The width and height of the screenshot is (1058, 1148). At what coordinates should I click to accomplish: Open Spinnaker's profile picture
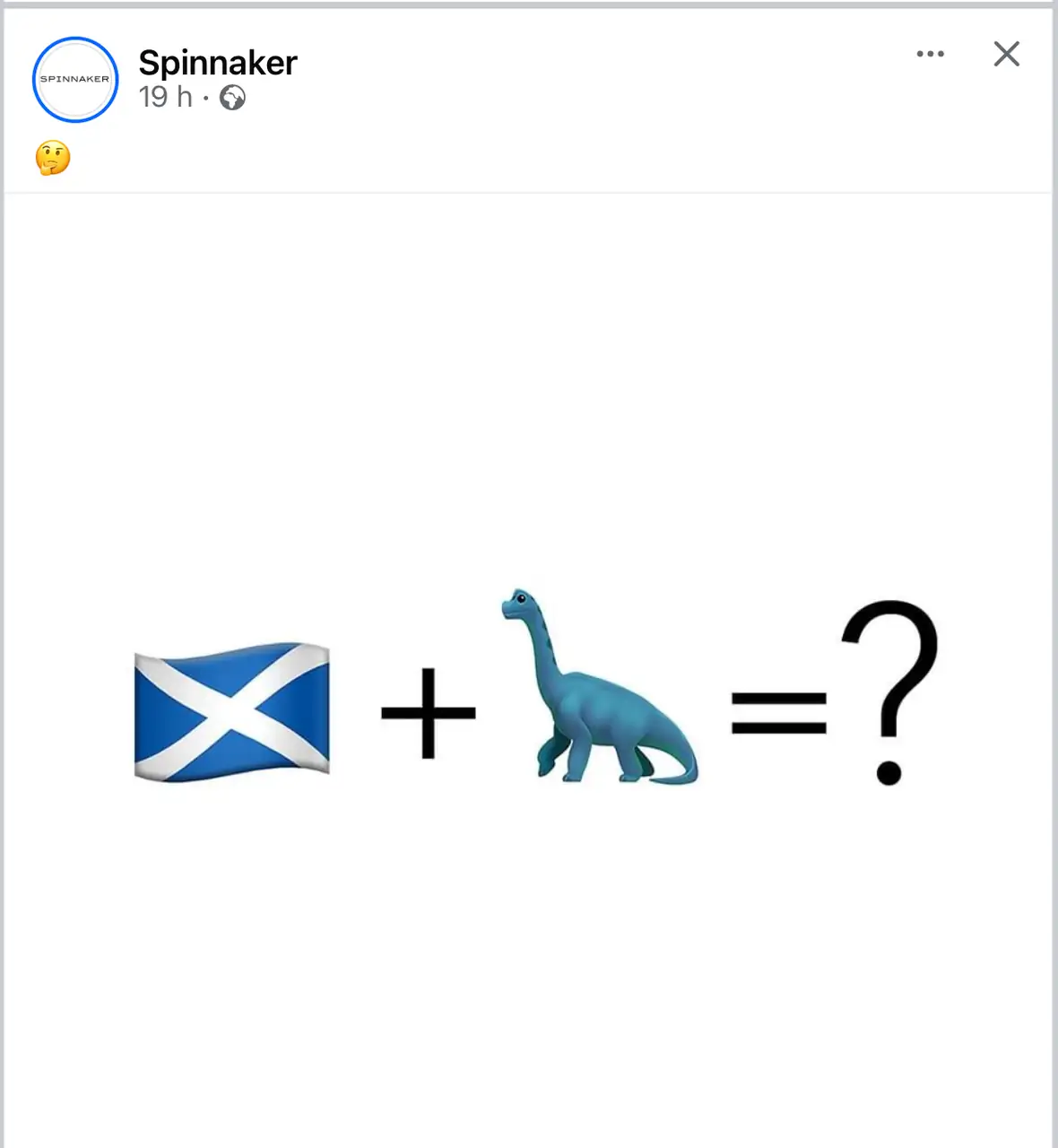75,80
